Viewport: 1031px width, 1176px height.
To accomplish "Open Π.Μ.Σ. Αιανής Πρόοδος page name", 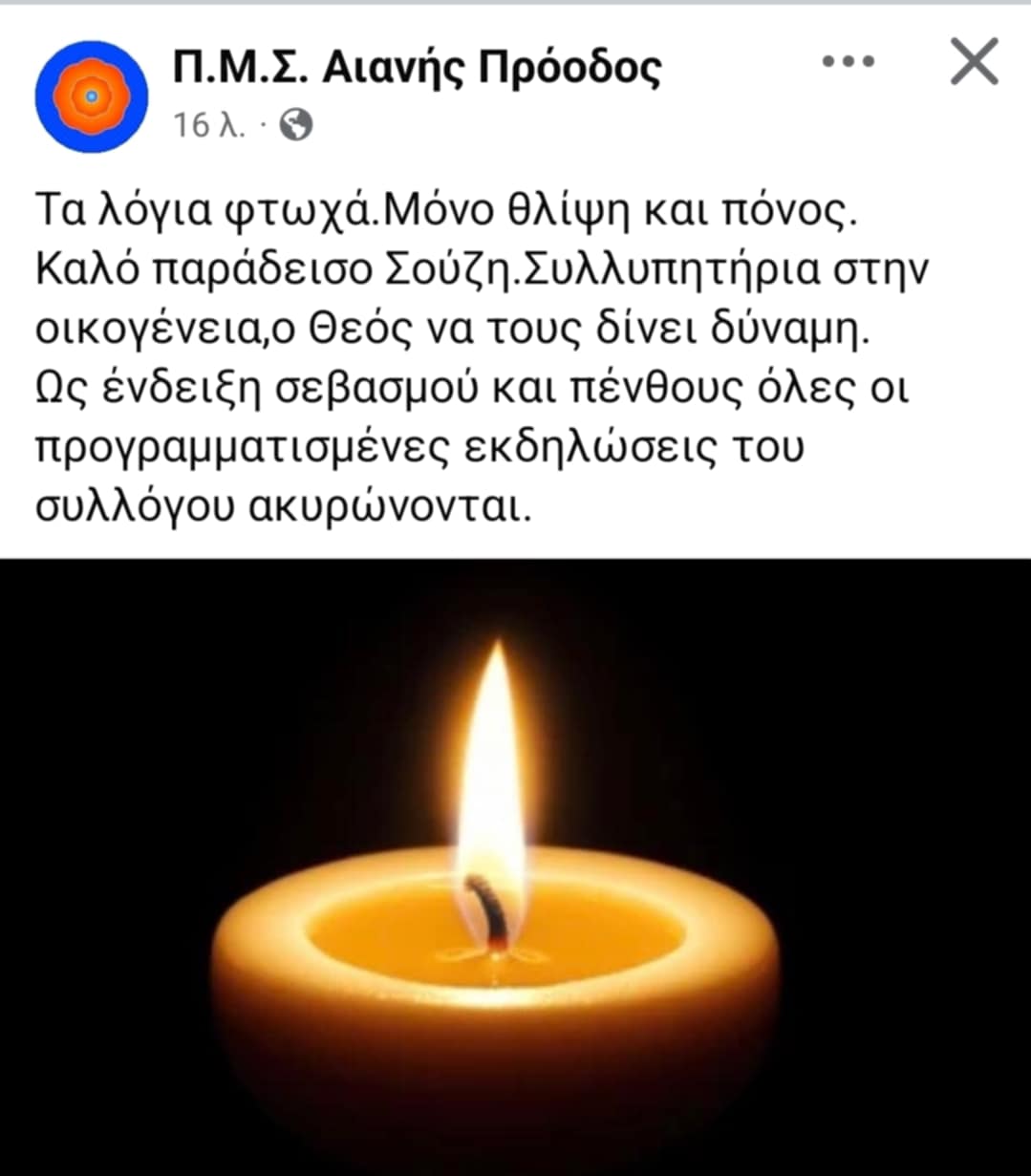I will [x=417, y=67].
